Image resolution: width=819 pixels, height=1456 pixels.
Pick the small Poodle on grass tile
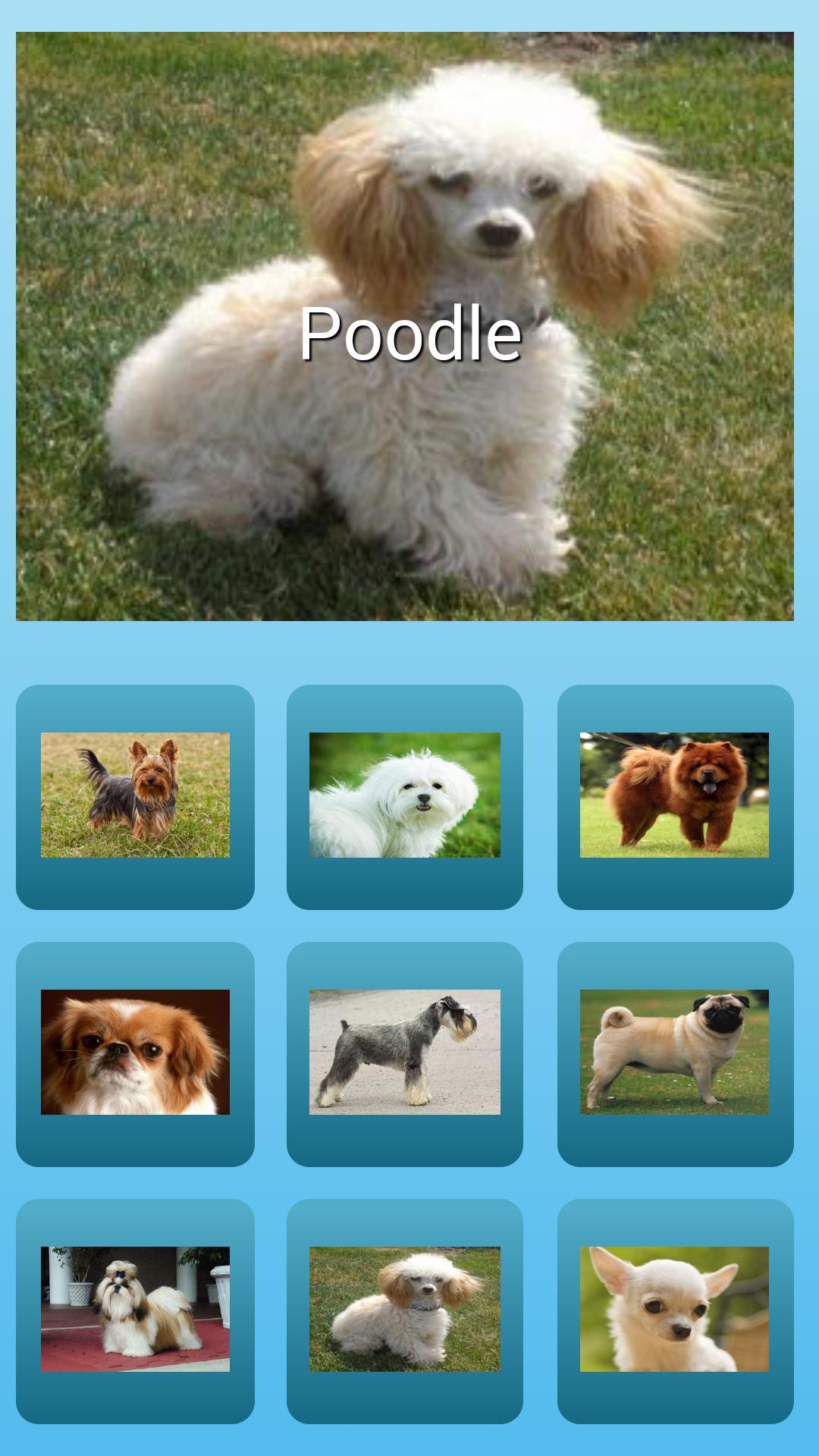pyautogui.click(x=405, y=1310)
